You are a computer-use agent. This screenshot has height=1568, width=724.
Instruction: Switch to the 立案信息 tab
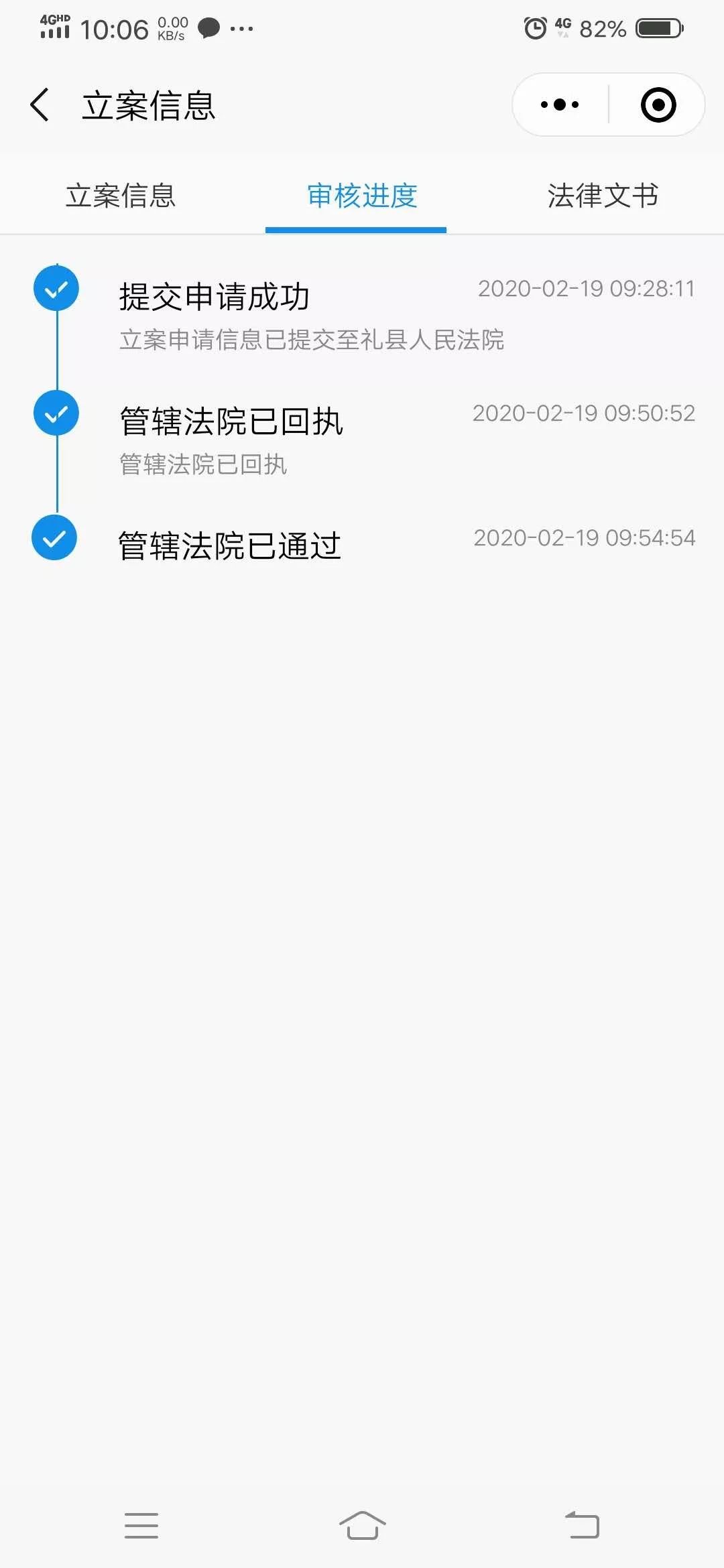[121, 196]
